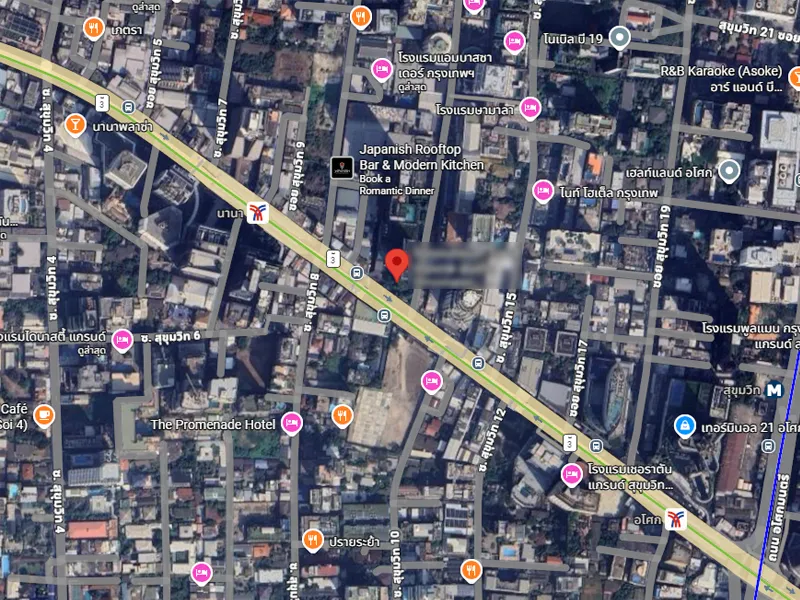The height and width of the screenshot is (600, 800).
Task: Open the เฮลท์แลนด์ อโศก marker
Action: pos(730,171)
